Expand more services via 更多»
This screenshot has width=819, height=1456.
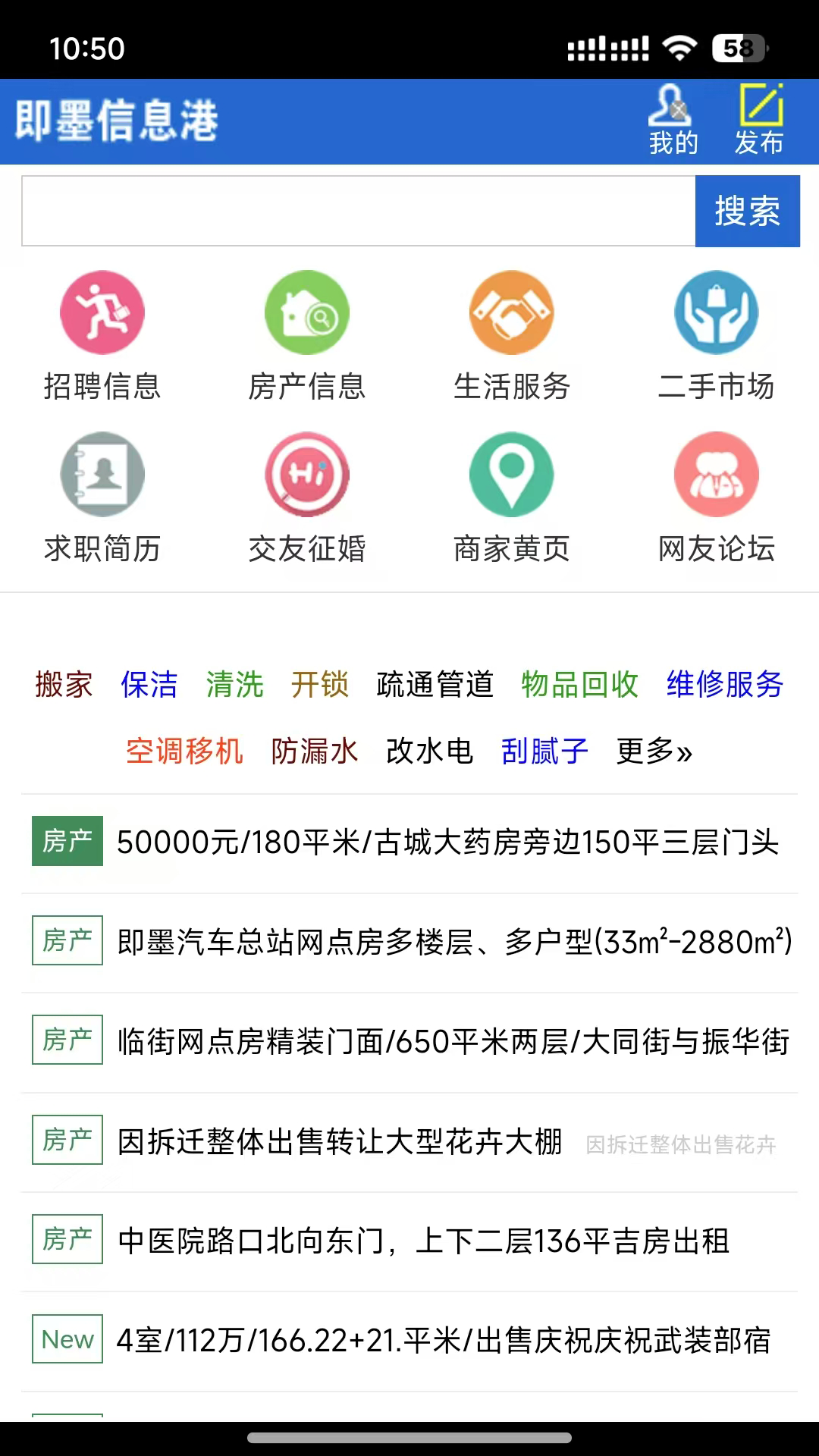[x=654, y=752]
